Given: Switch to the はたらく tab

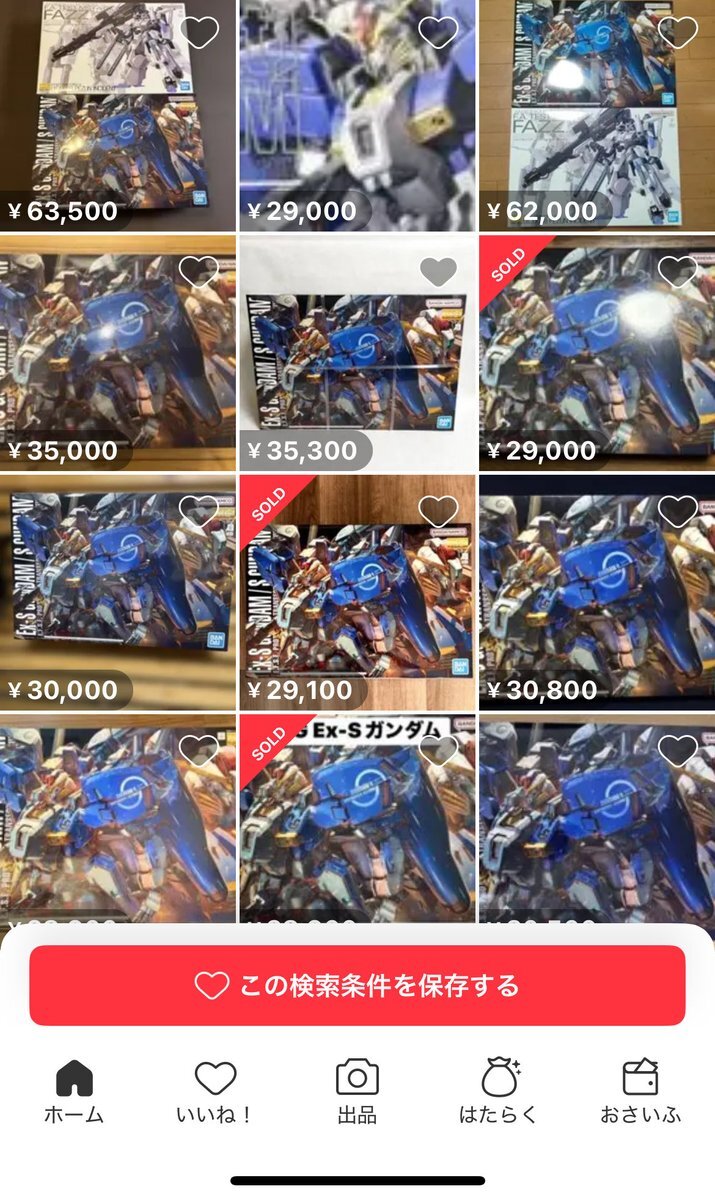Looking at the screenshot, I should (498, 1092).
